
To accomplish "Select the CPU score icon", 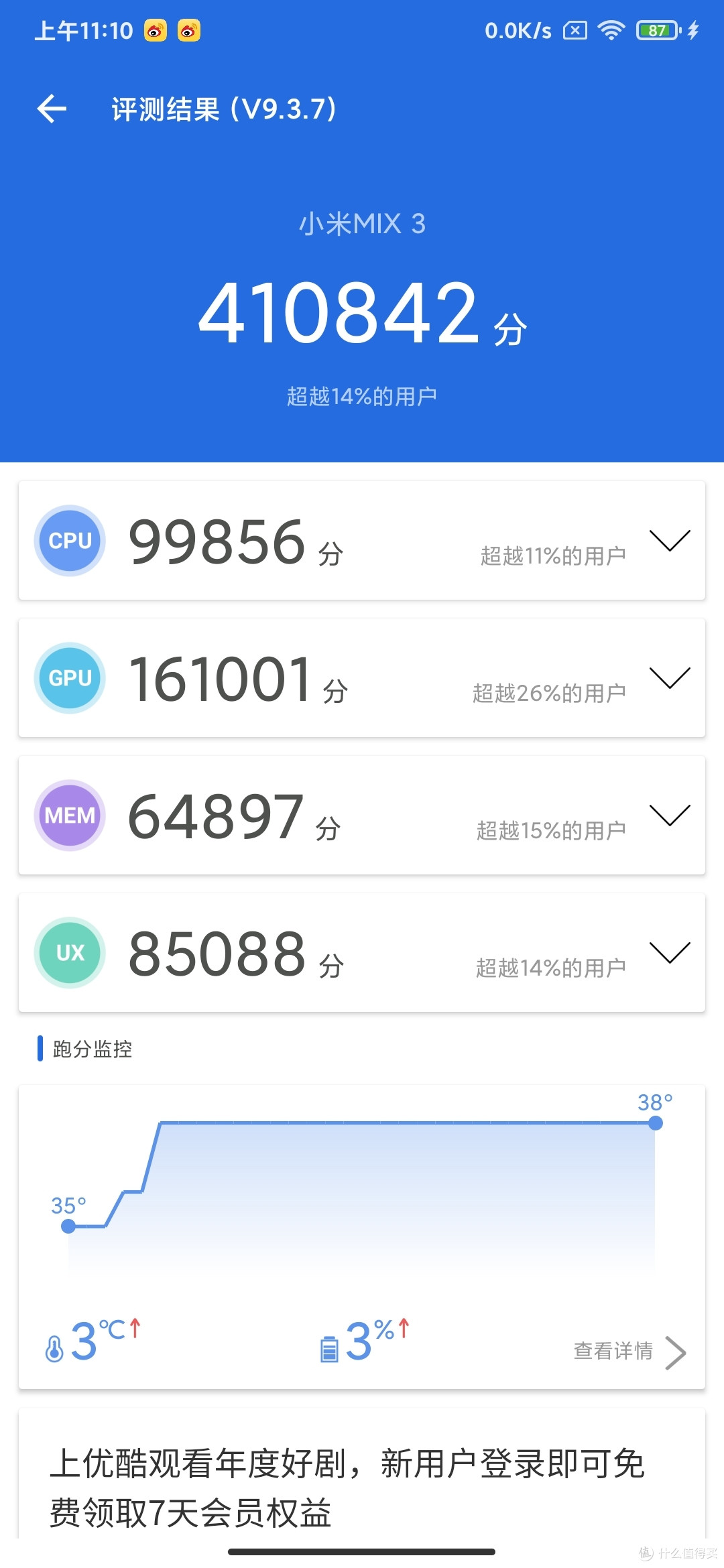I will click(70, 540).
